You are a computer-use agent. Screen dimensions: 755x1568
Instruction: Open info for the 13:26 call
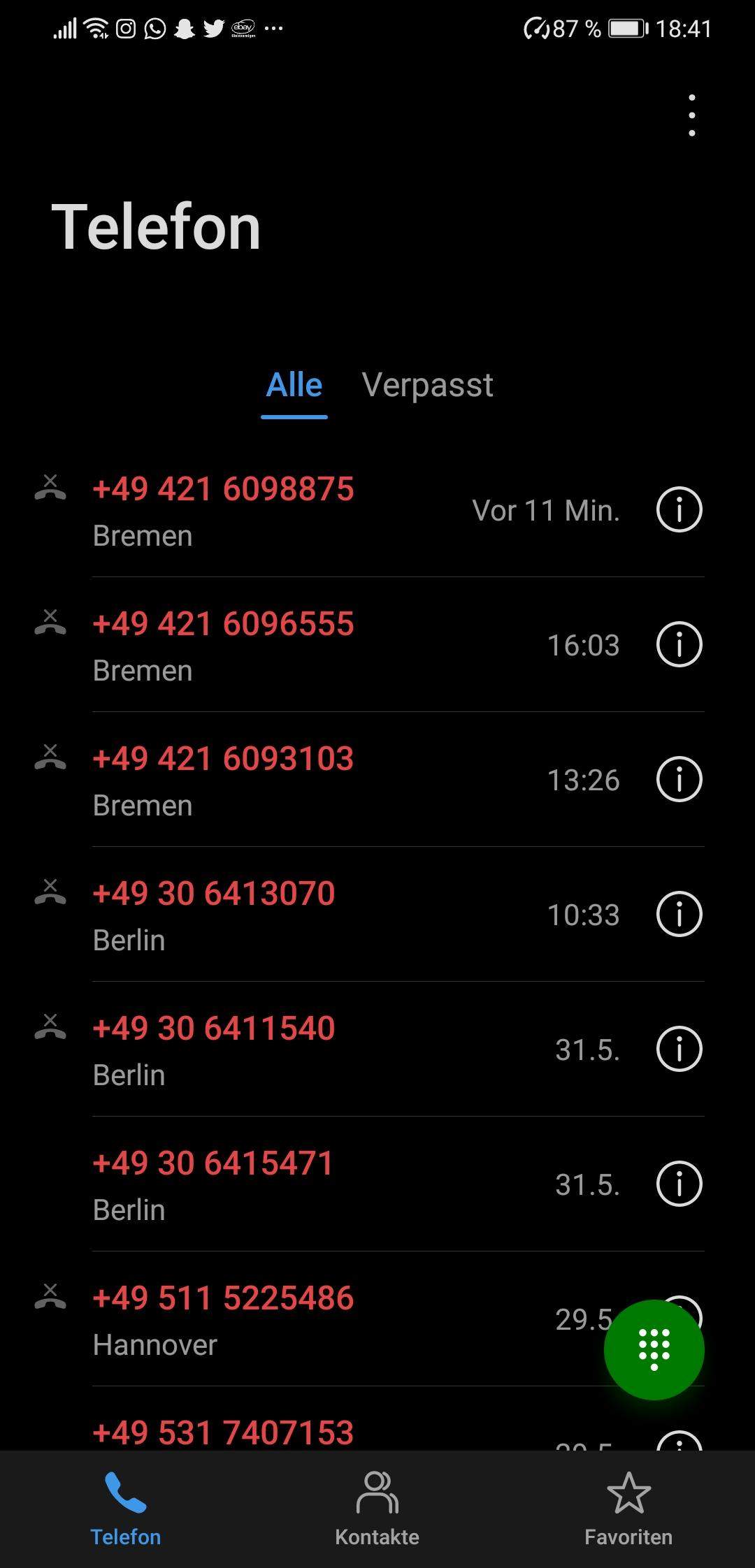coord(679,779)
